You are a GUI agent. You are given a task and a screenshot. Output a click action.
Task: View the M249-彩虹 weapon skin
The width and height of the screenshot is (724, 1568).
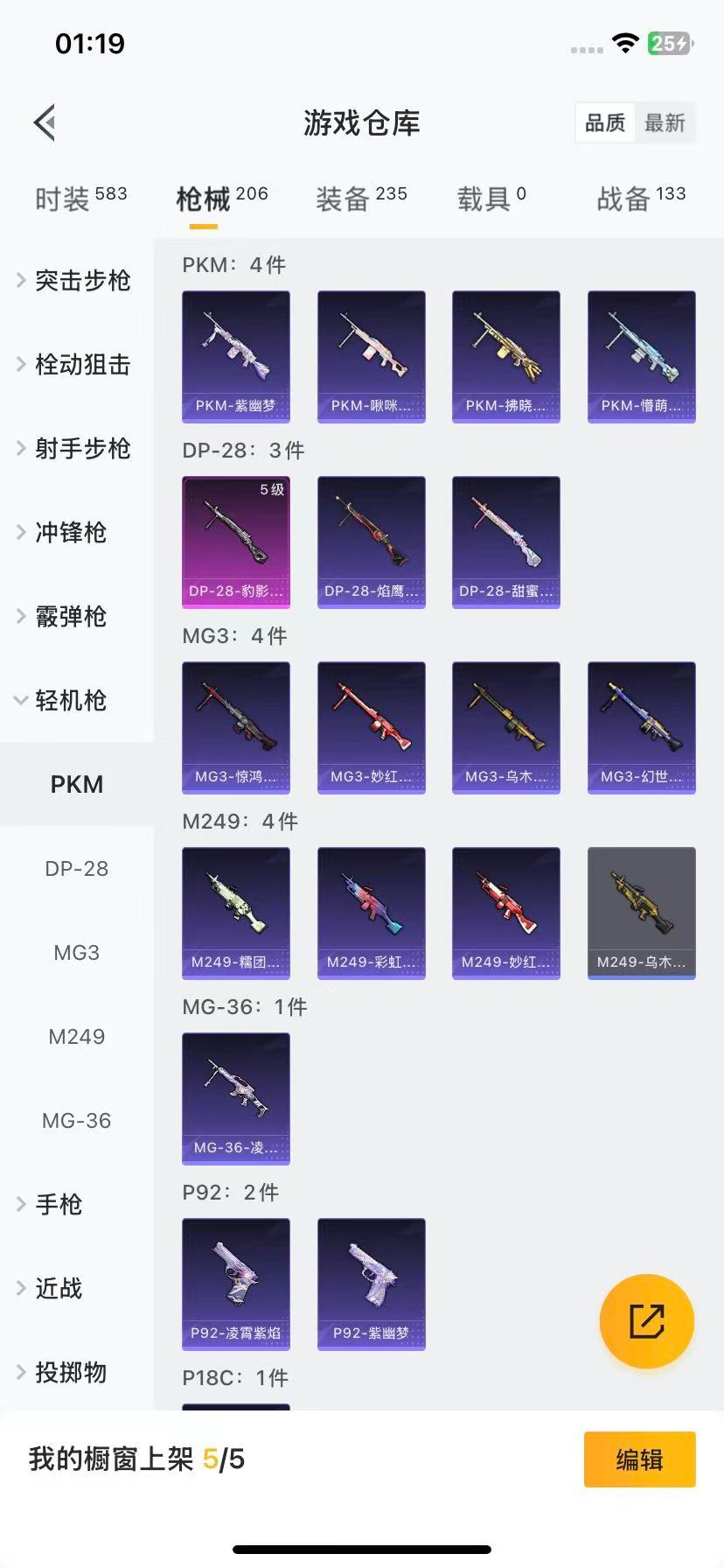point(371,913)
